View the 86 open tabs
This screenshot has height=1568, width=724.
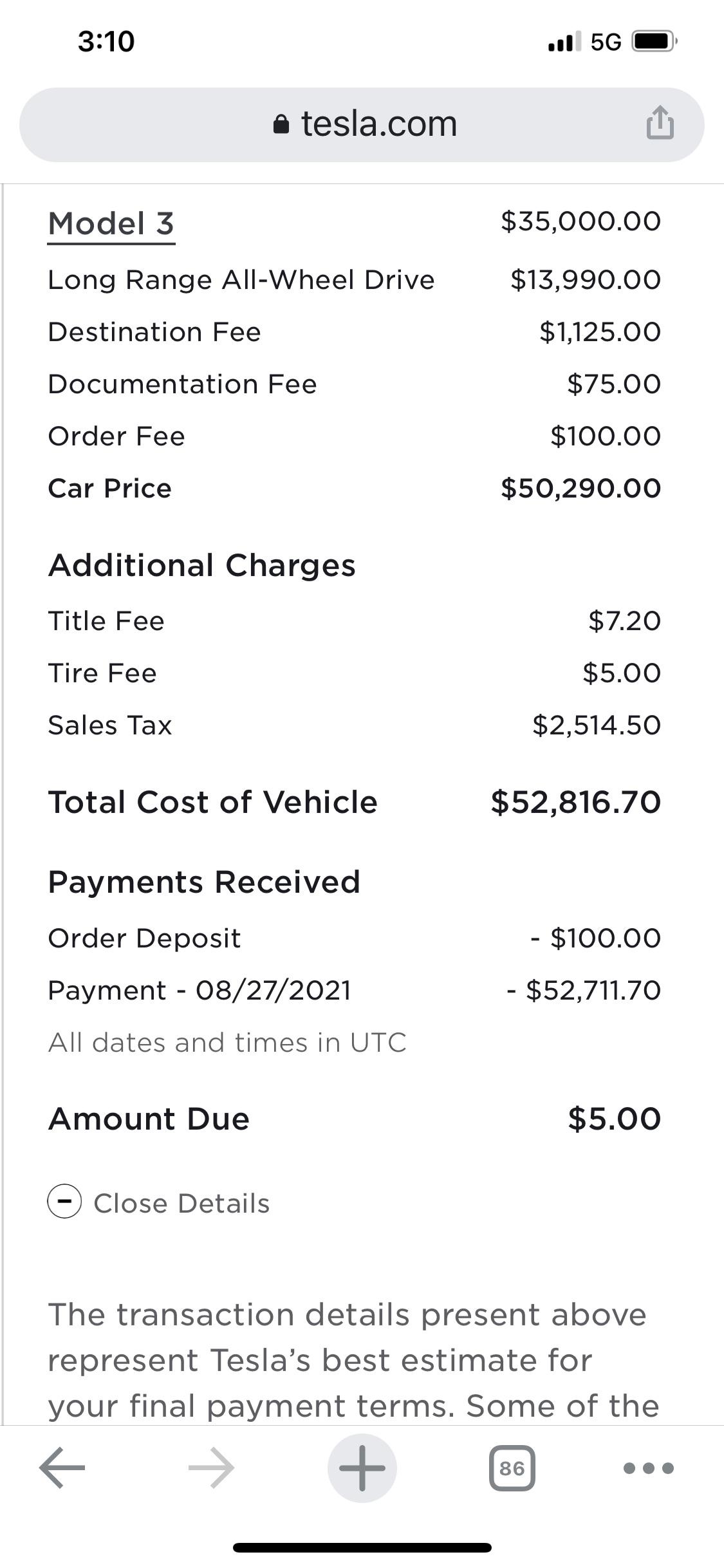[x=513, y=1468]
